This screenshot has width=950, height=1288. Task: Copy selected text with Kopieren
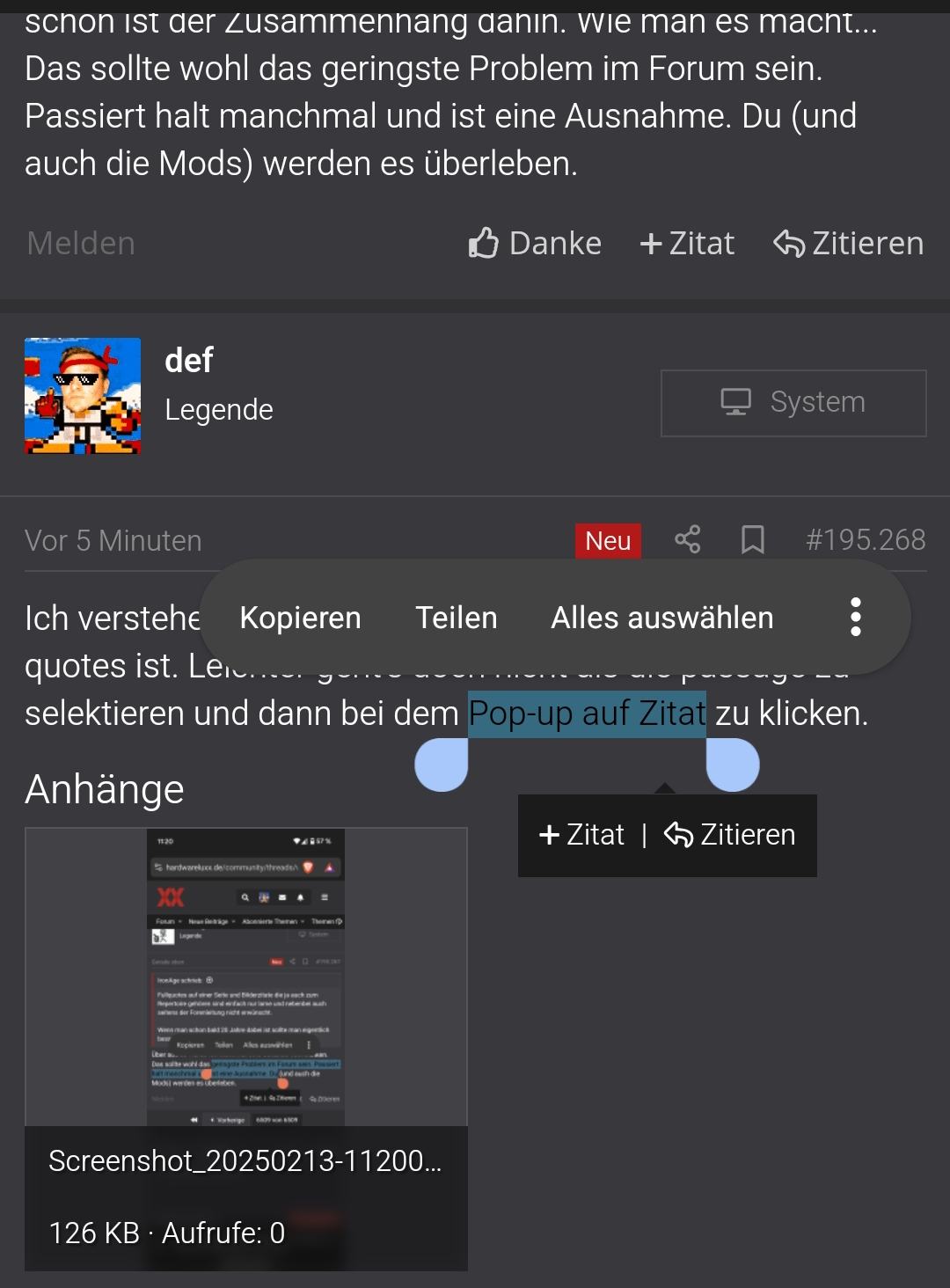coord(300,618)
